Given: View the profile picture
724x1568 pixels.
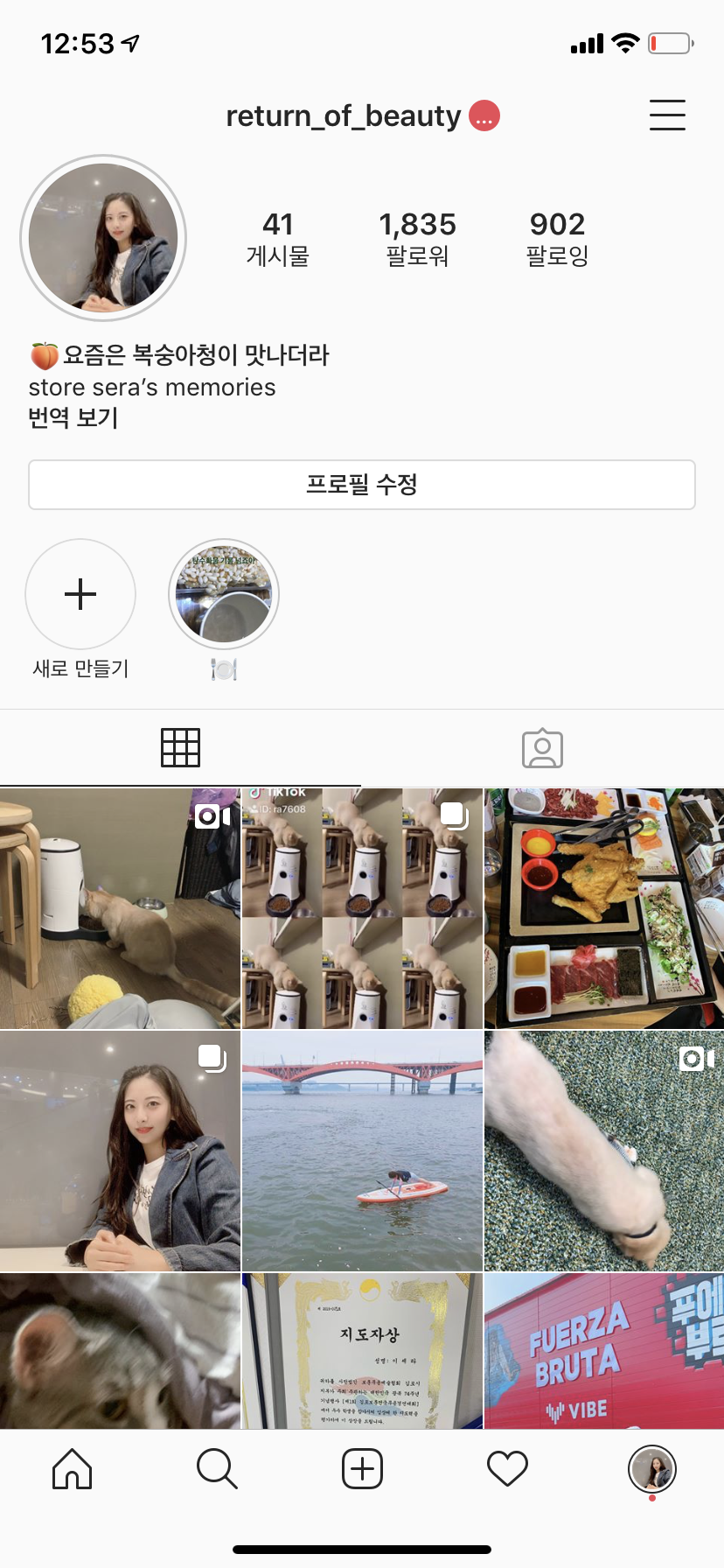Looking at the screenshot, I should [x=103, y=238].
